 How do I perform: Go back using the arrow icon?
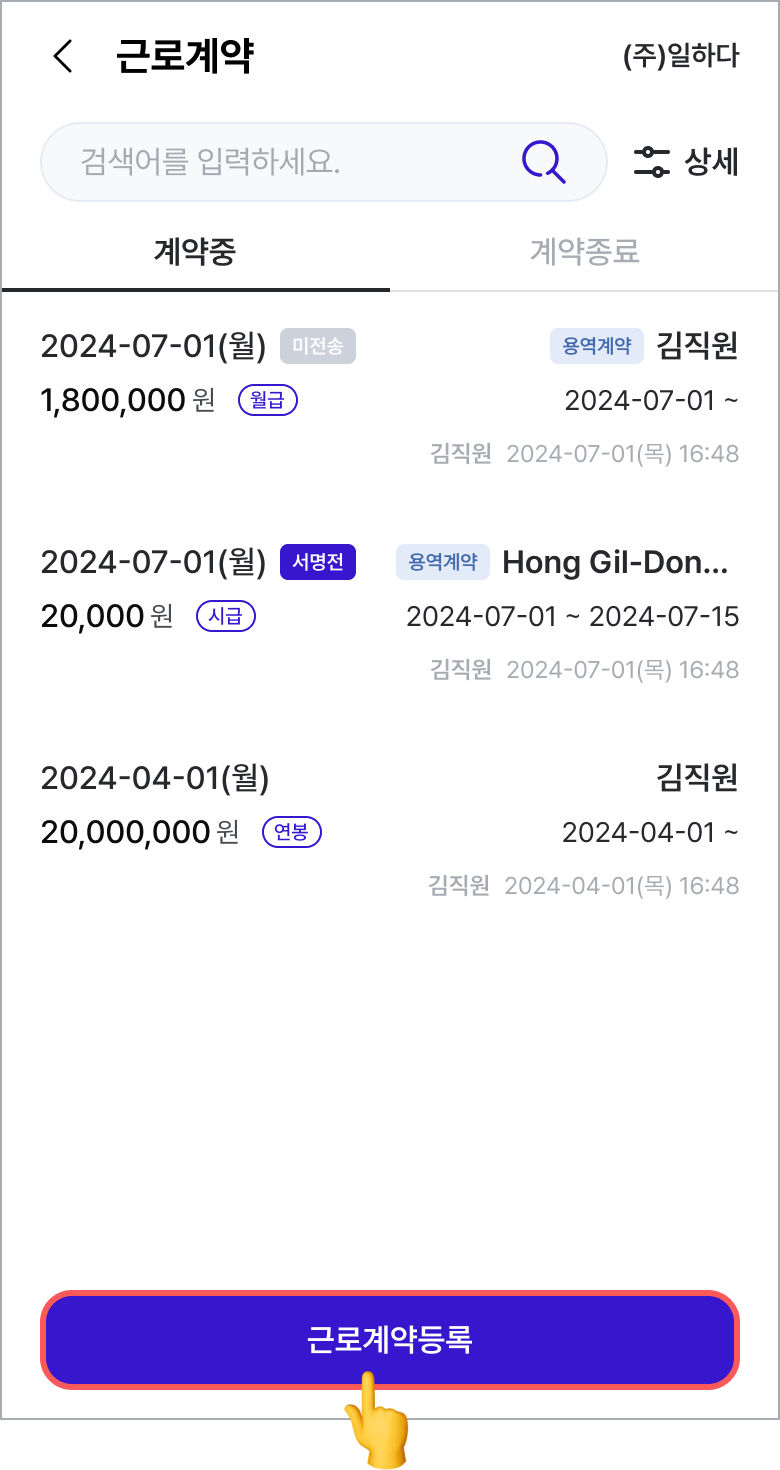(x=63, y=57)
